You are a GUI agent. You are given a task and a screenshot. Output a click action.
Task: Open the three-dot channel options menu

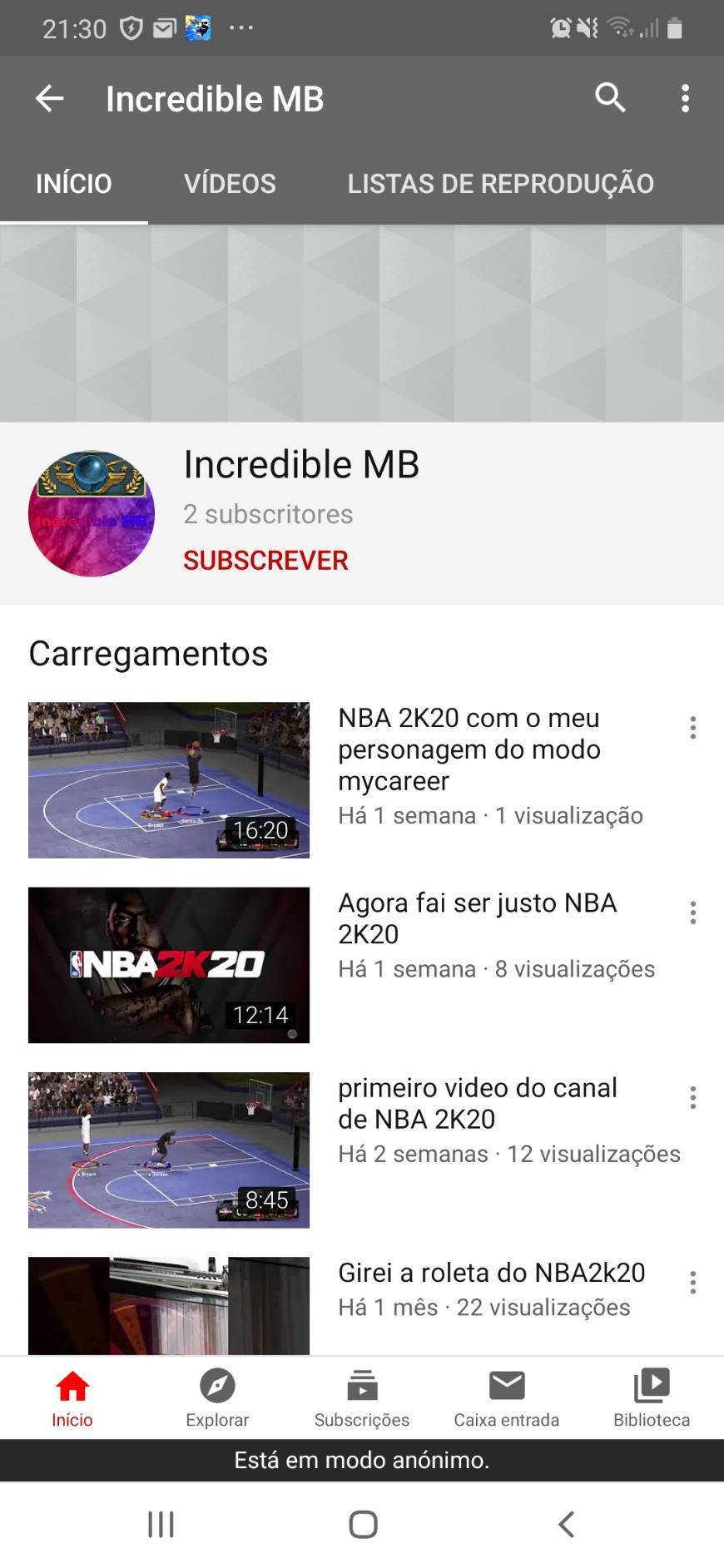click(684, 98)
